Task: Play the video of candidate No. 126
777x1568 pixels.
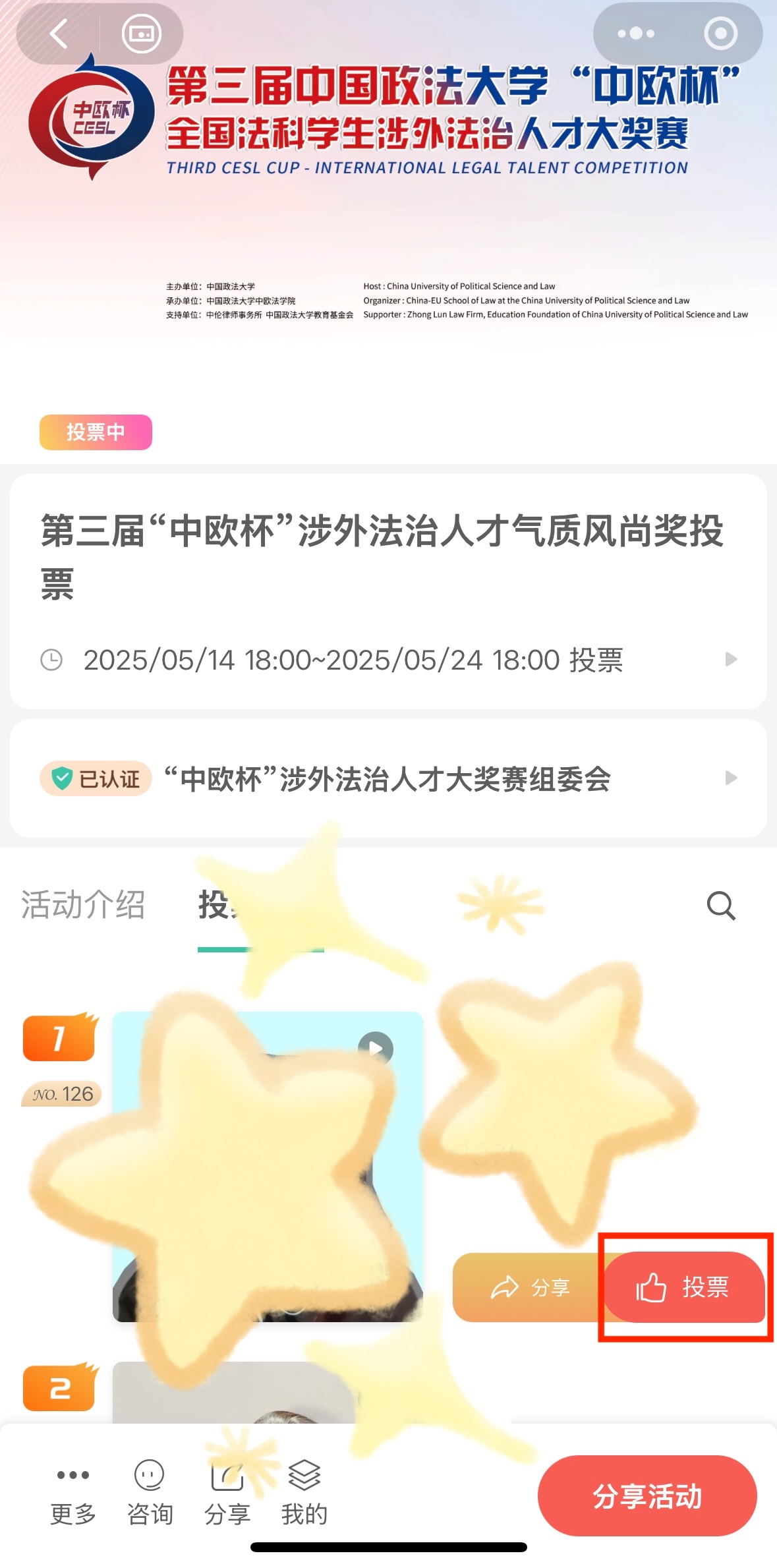Action: (x=376, y=1049)
